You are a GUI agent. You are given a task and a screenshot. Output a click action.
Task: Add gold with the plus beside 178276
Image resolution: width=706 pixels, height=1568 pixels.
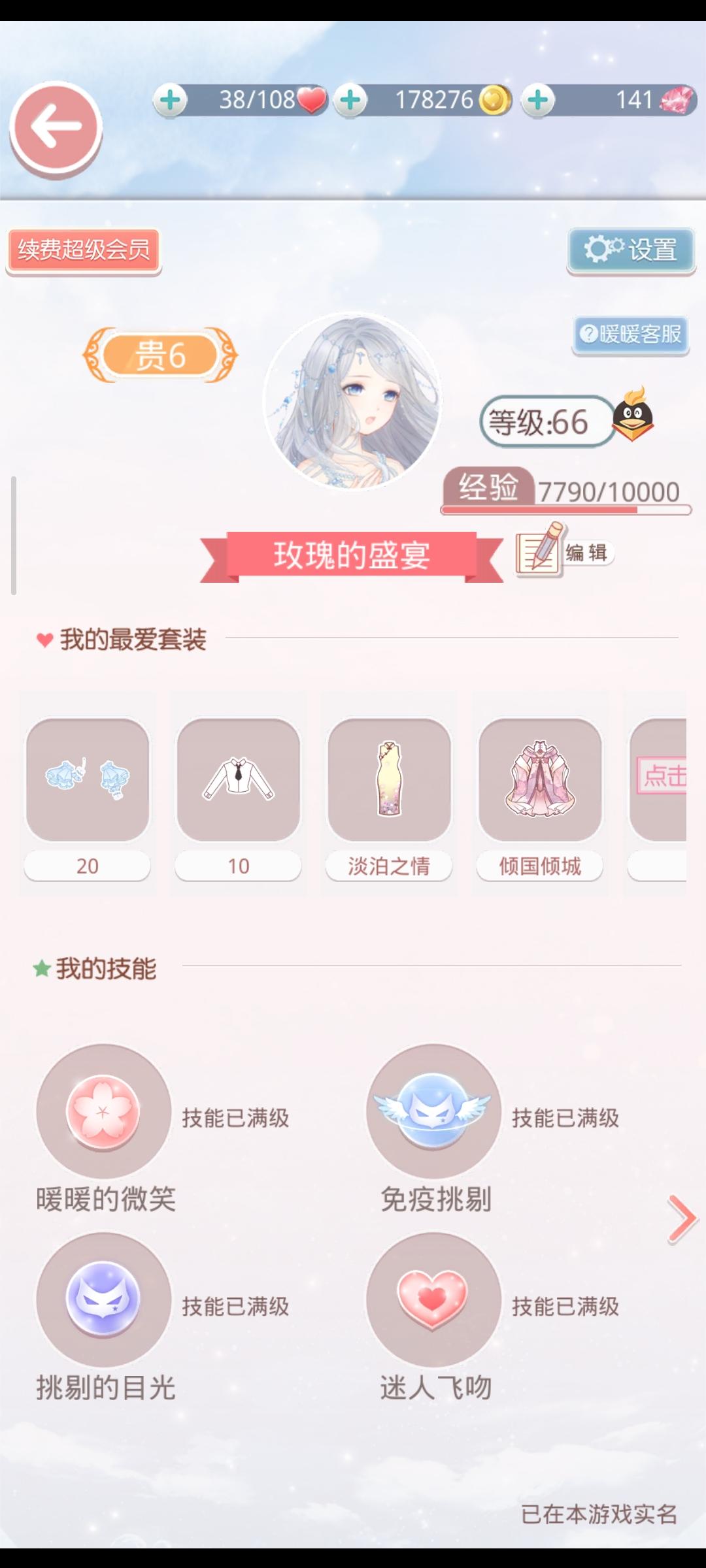[x=350, y=99]
